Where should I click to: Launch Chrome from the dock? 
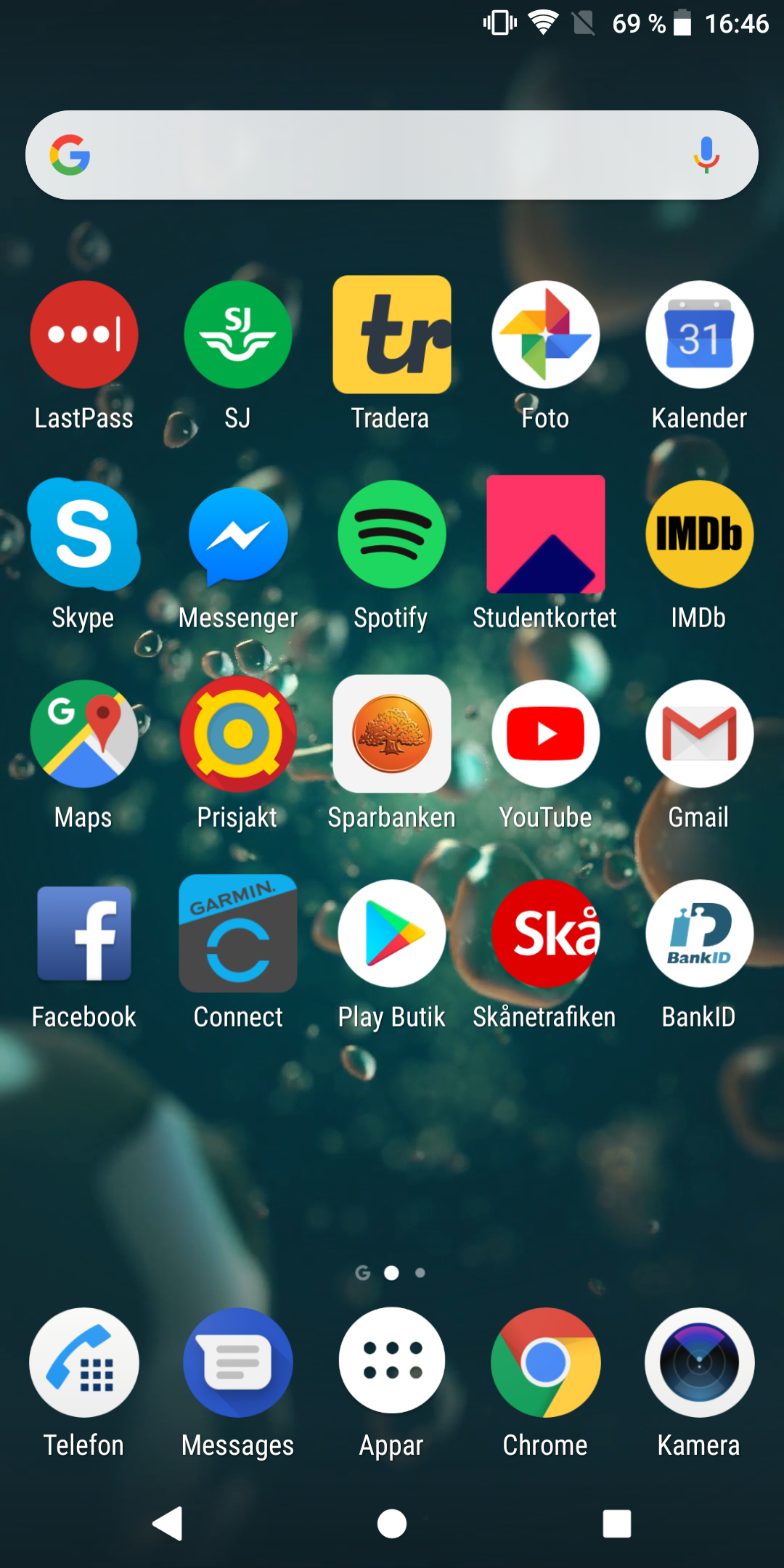click(546, 1362)
